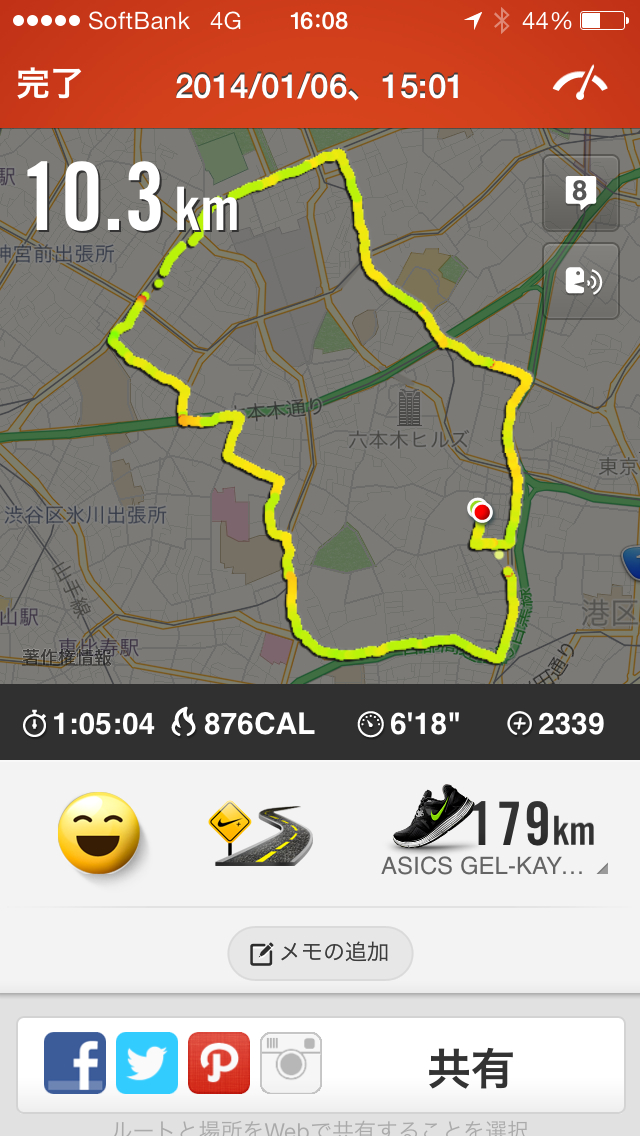Tap 完了 to finish
This screenshot has width=640, height=1136.
(50, 86)
